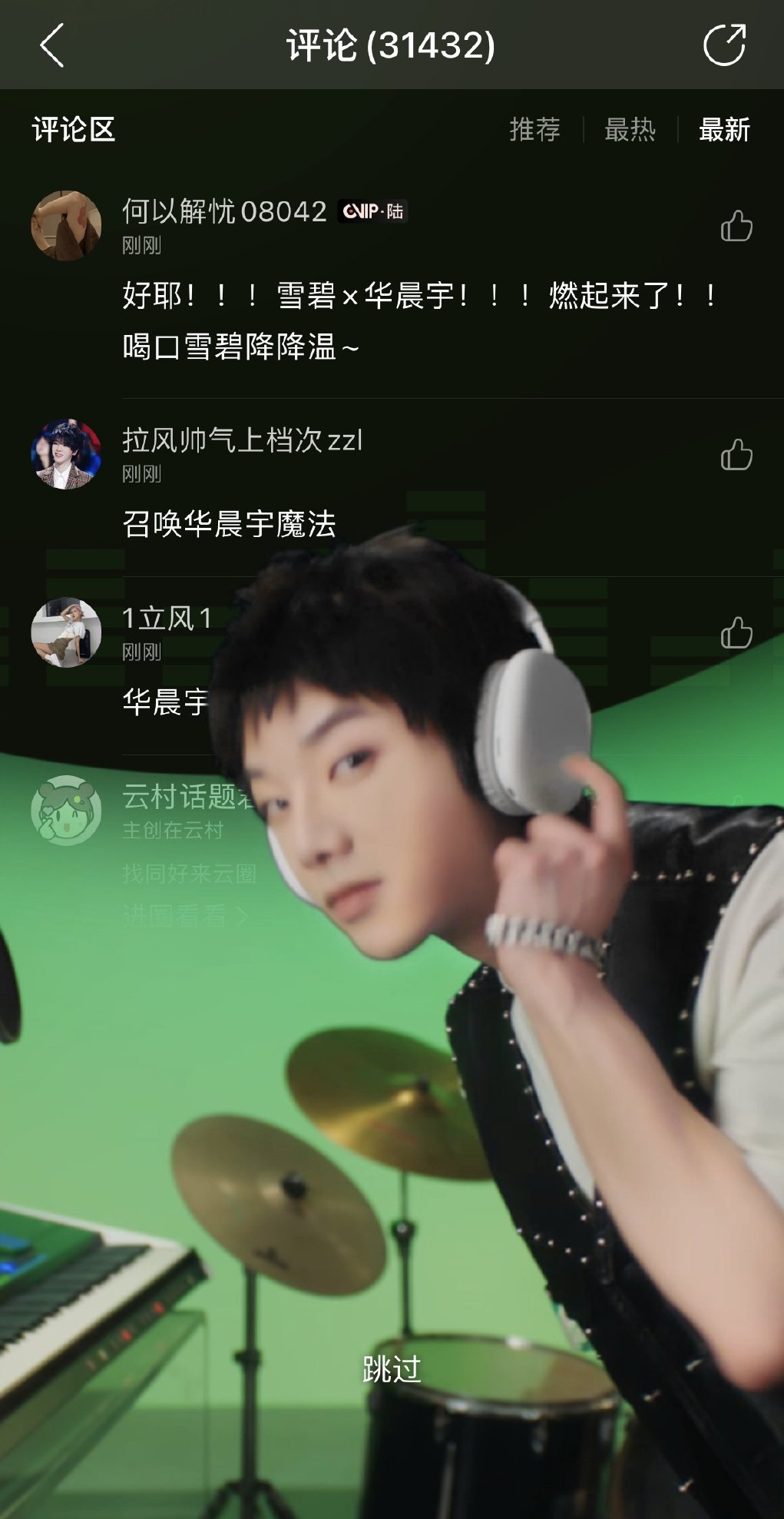Image resolution: width=784 pixels, height=1519 pixels.
Task: Like the comment by 何以解忧08042
Action: tap(736, 226)
